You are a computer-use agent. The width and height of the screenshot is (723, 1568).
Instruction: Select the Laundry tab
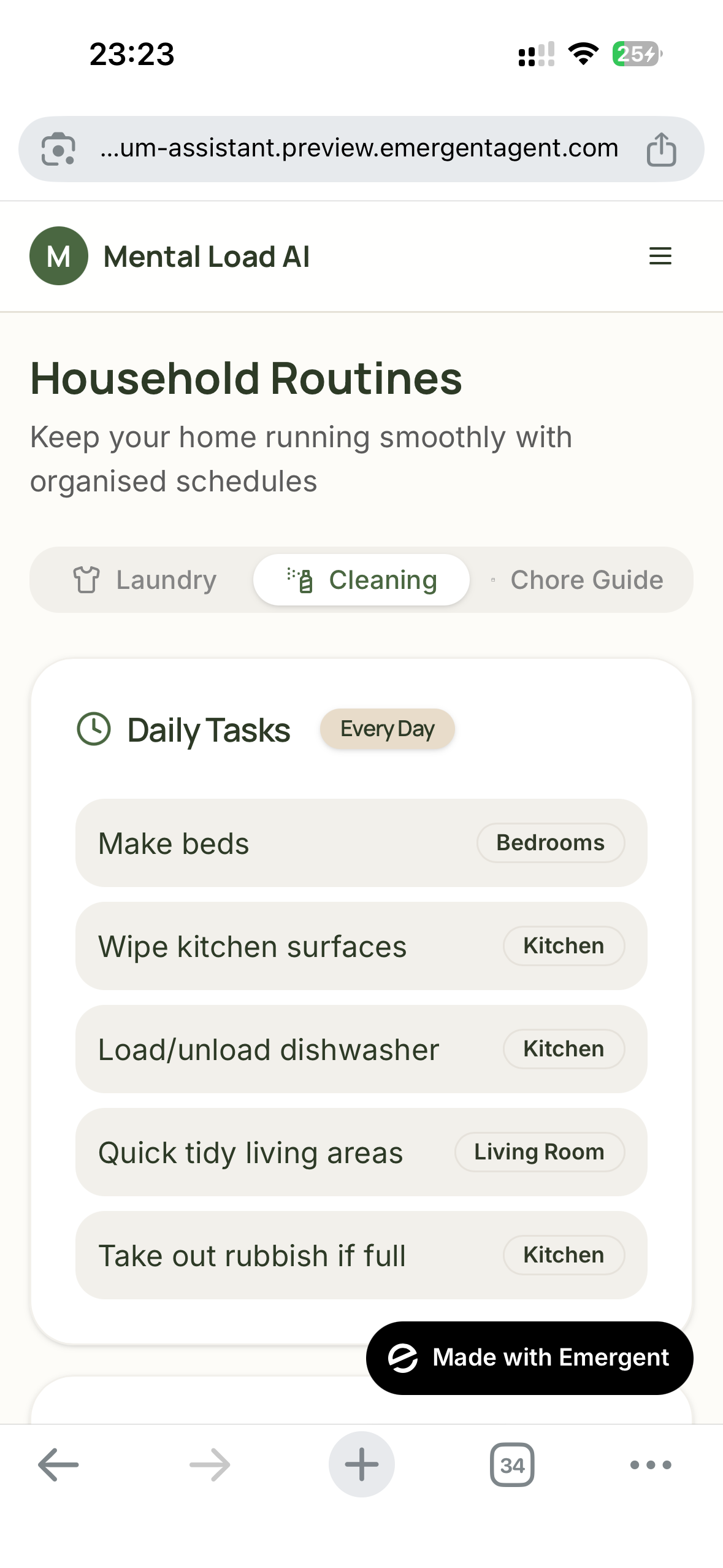[147, 579]
